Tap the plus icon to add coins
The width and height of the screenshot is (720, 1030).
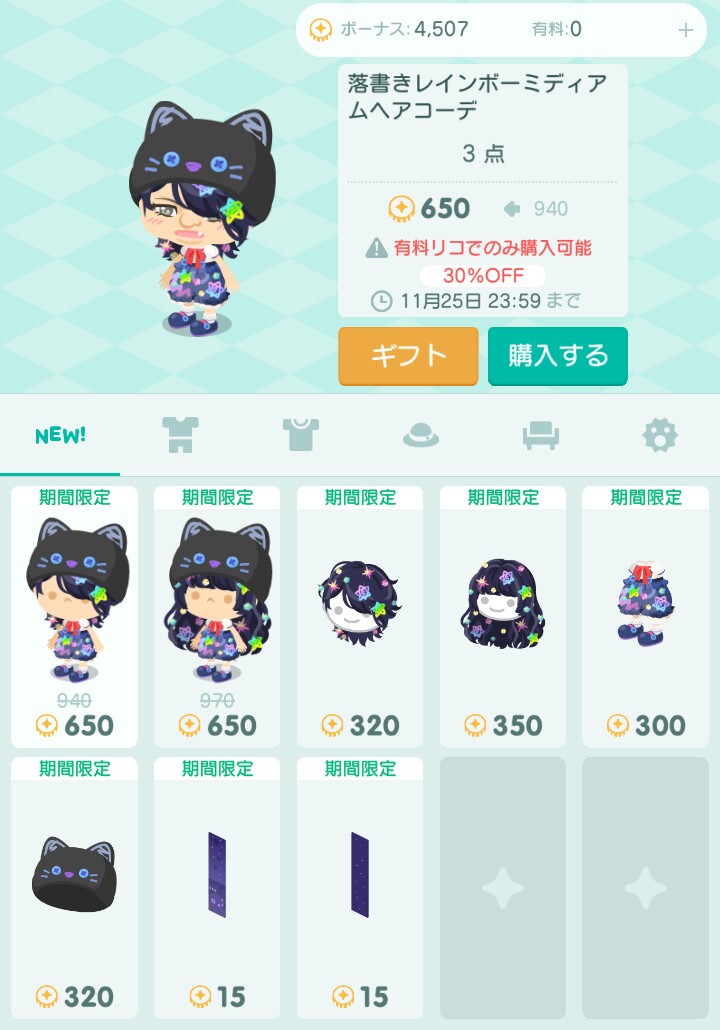tap(686, 30)
